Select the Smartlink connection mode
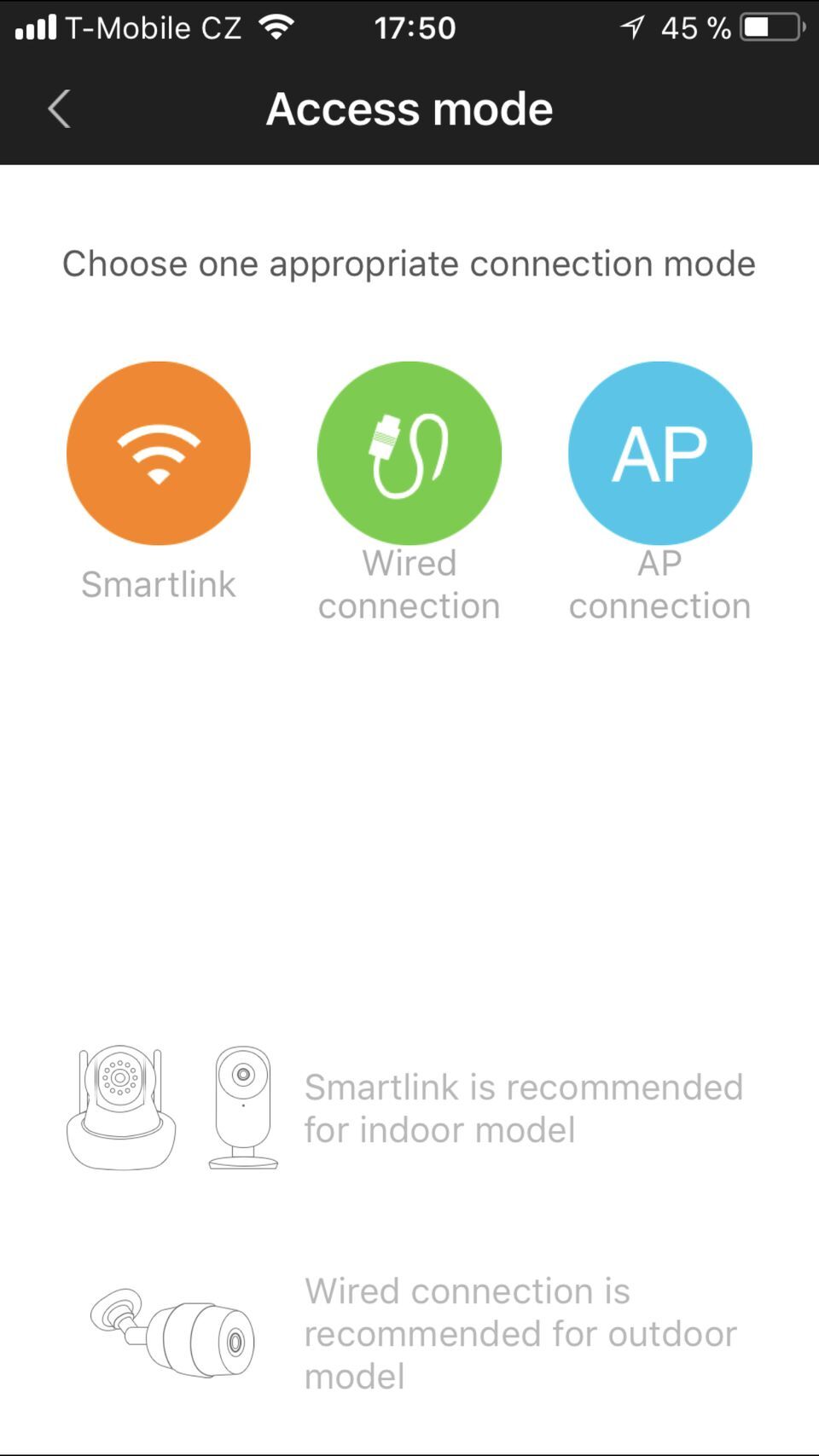This screenshot has height=1456, width=819. pos(159,453)
